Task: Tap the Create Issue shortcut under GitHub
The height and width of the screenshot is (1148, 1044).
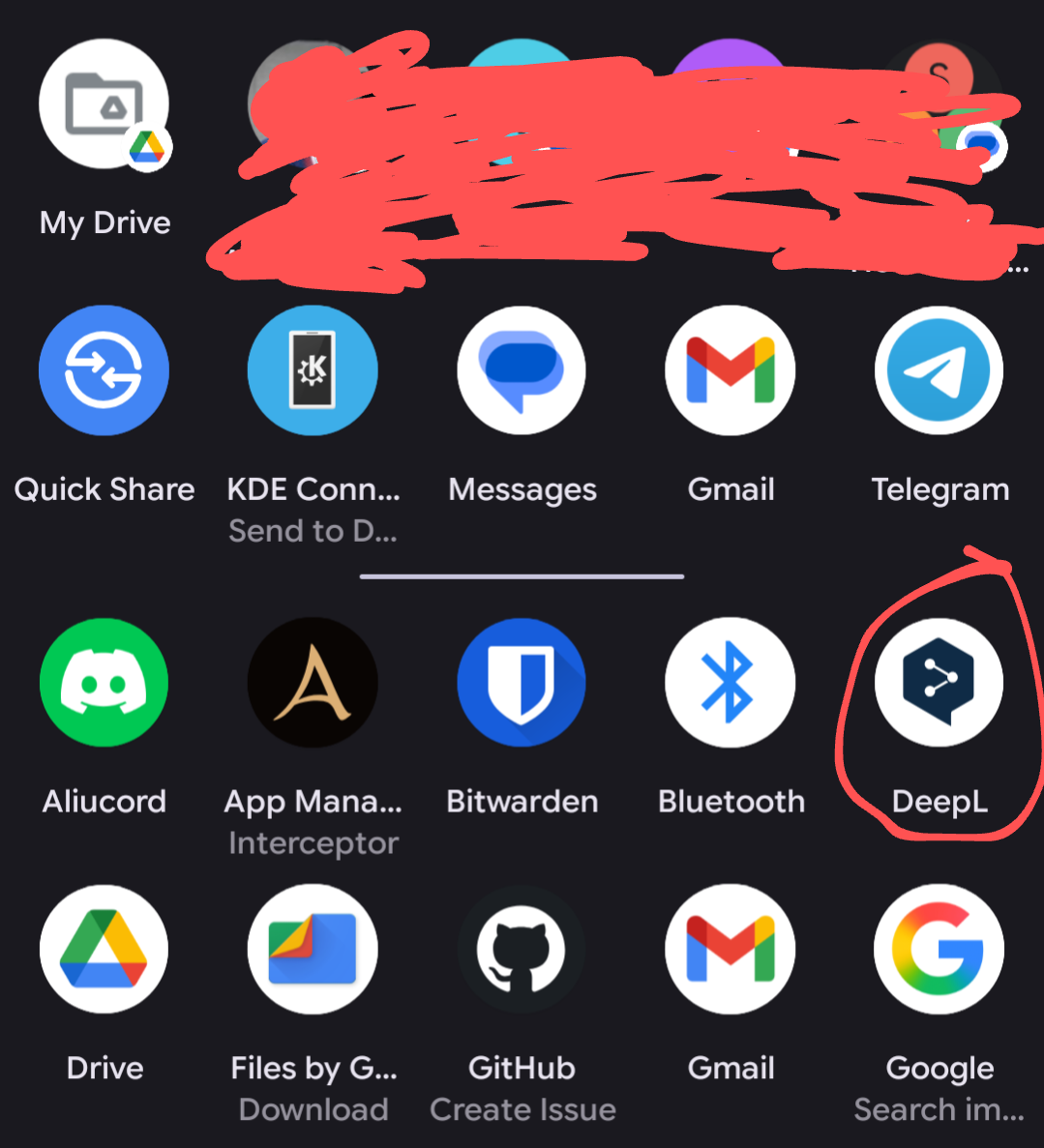Action: 522,1108
